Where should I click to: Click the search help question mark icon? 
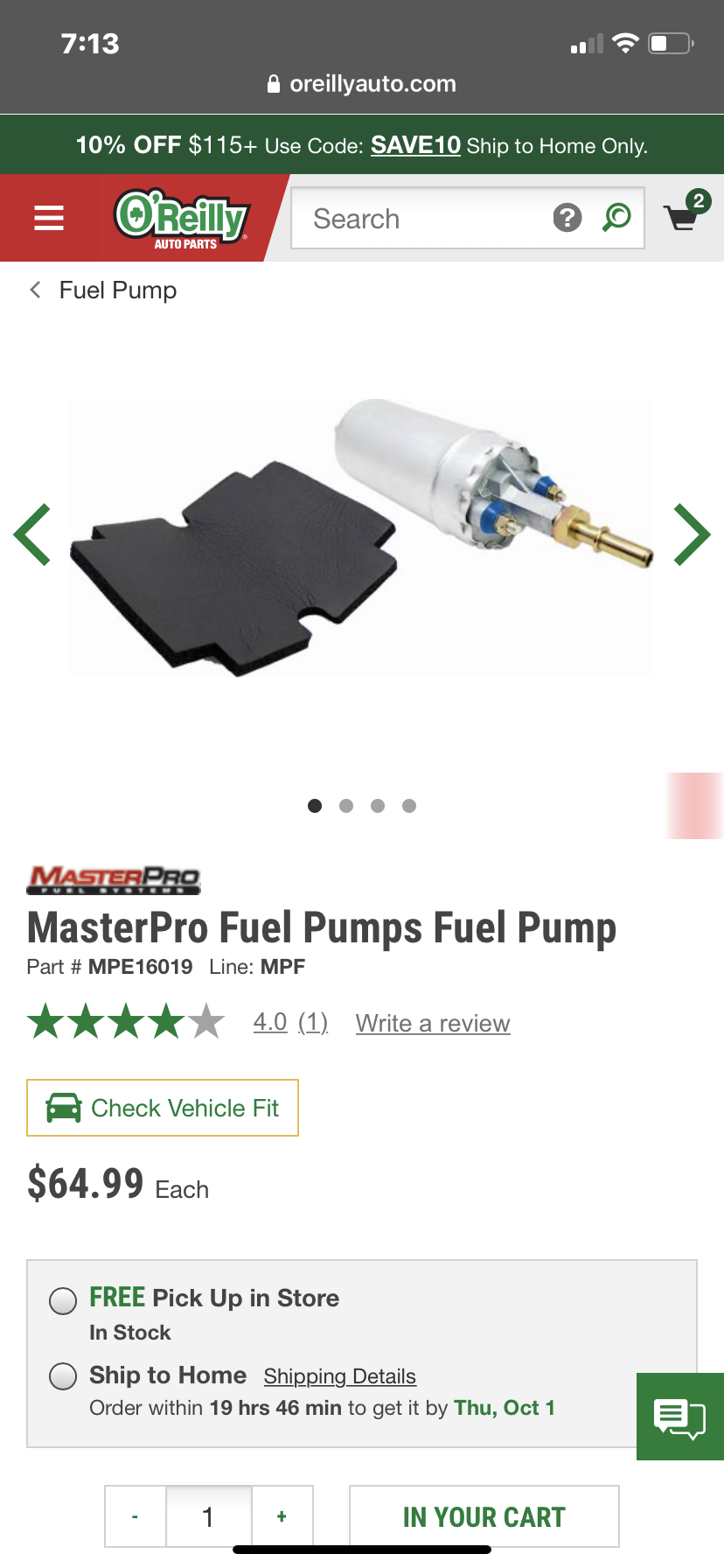pos(567,218)
